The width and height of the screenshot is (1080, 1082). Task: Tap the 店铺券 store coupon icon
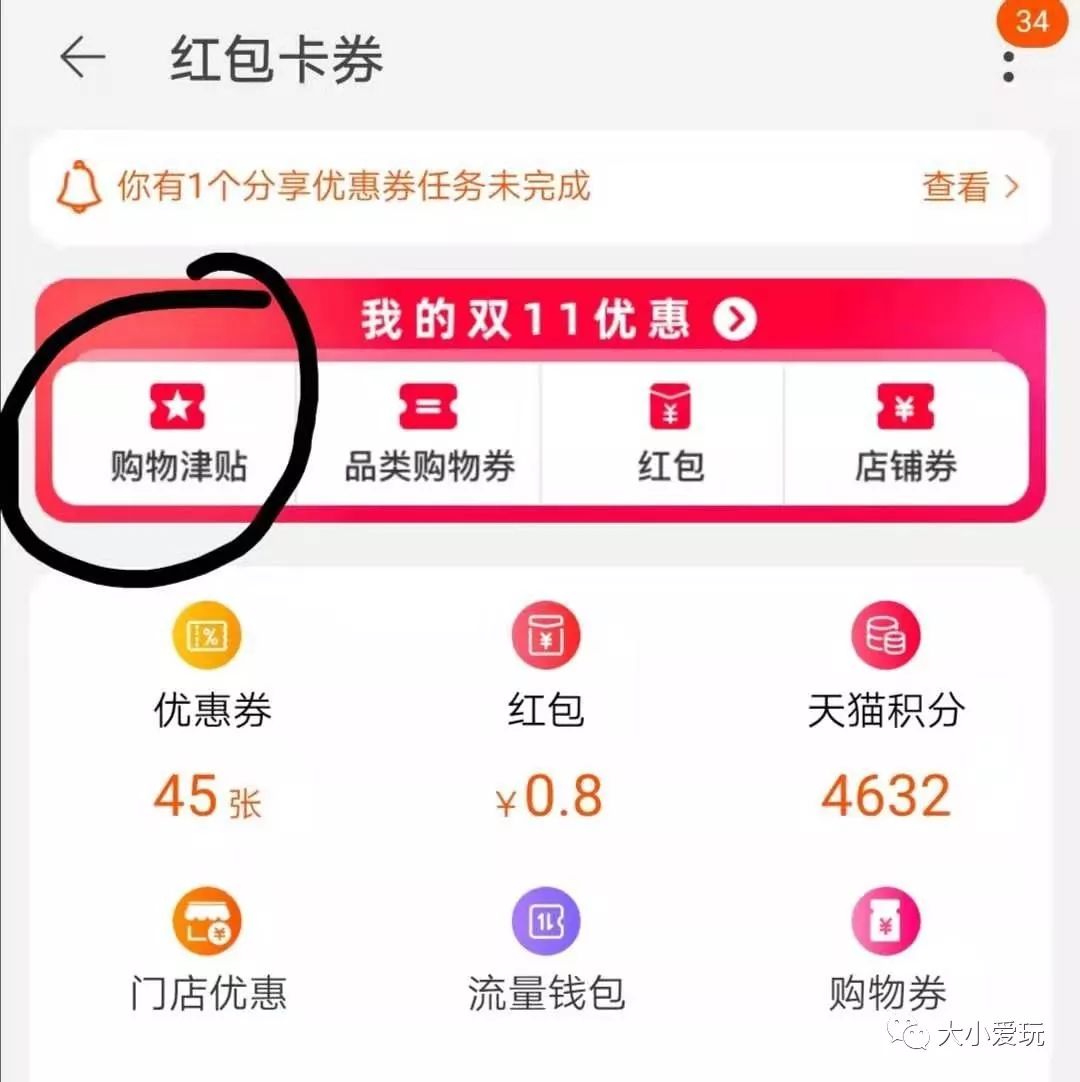pyautogui.click(x=905, y=430)
